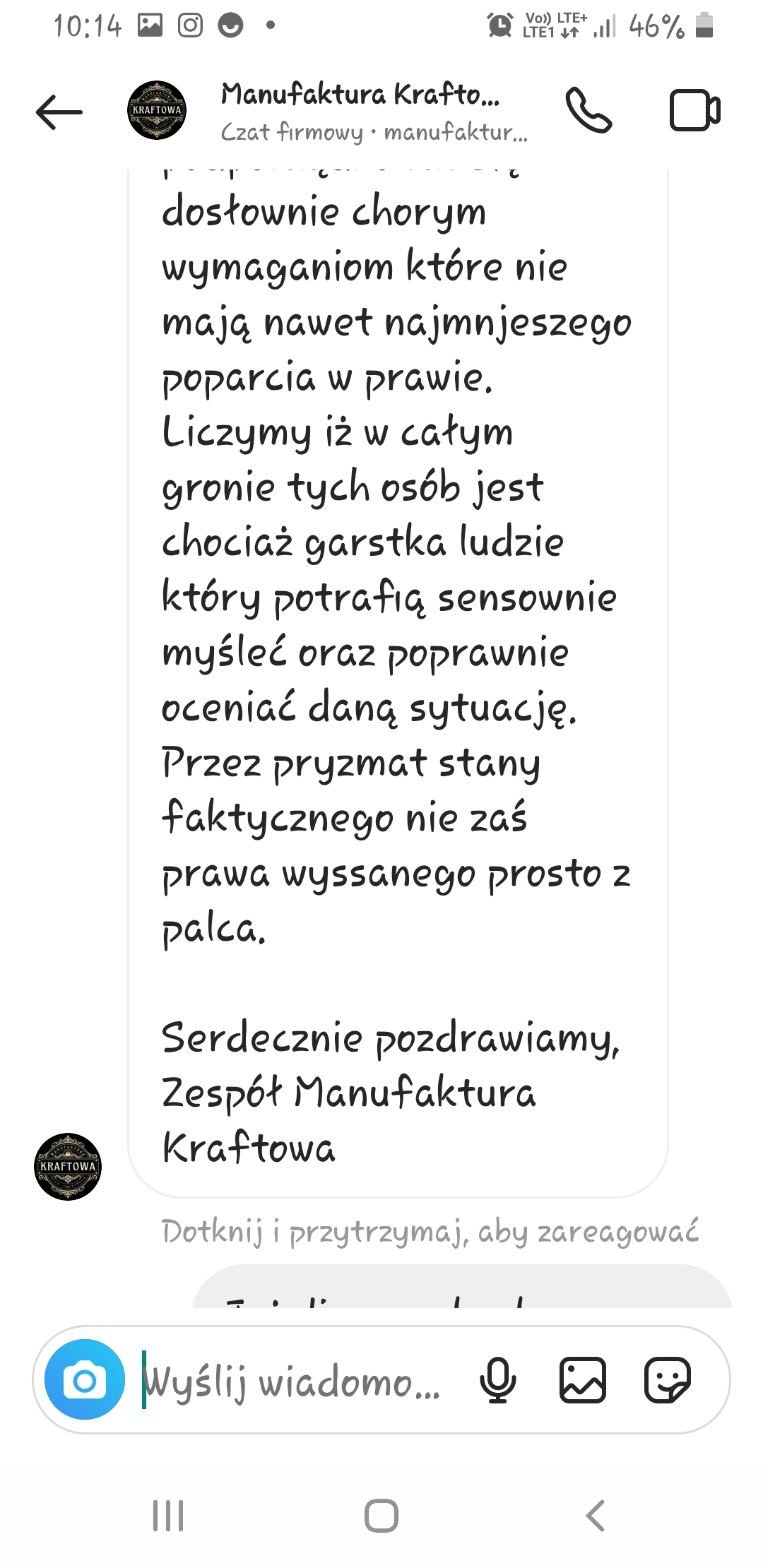Open the camera from the message bar

point(85,1379)
